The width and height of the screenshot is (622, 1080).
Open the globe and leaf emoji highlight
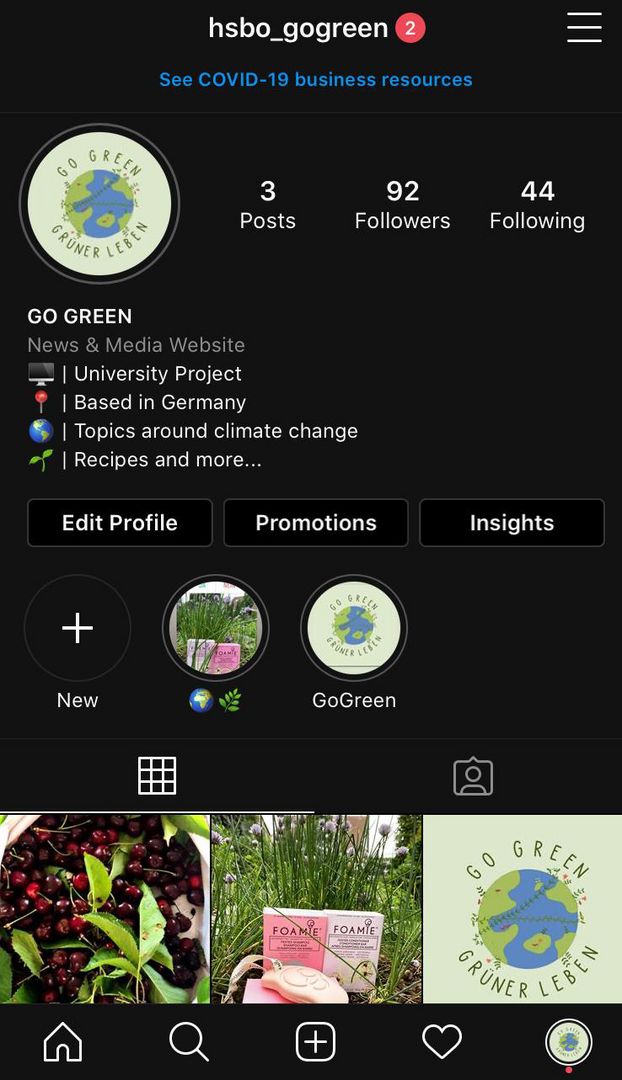216,628
